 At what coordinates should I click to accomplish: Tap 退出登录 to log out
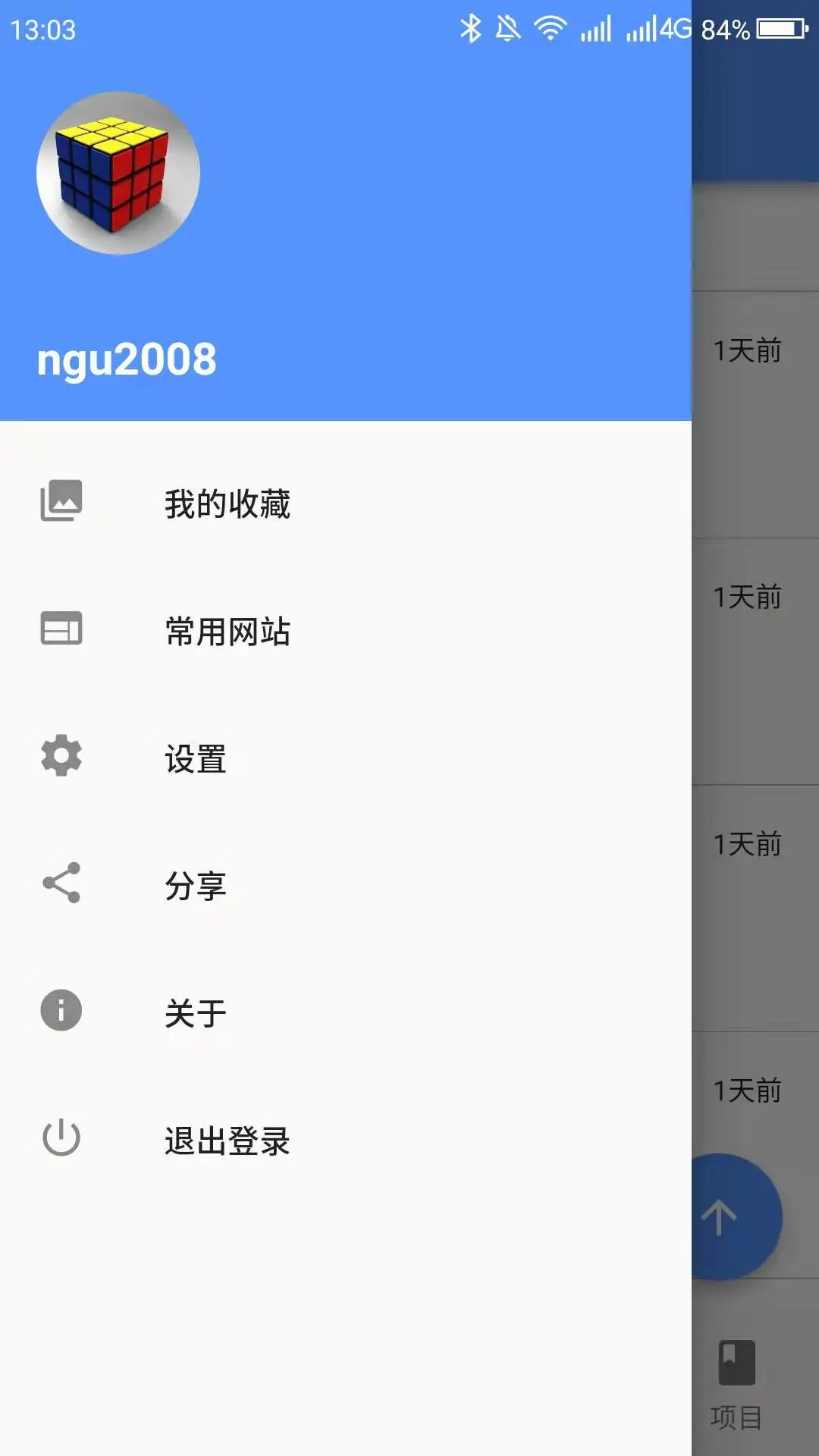coord(227,1141)
